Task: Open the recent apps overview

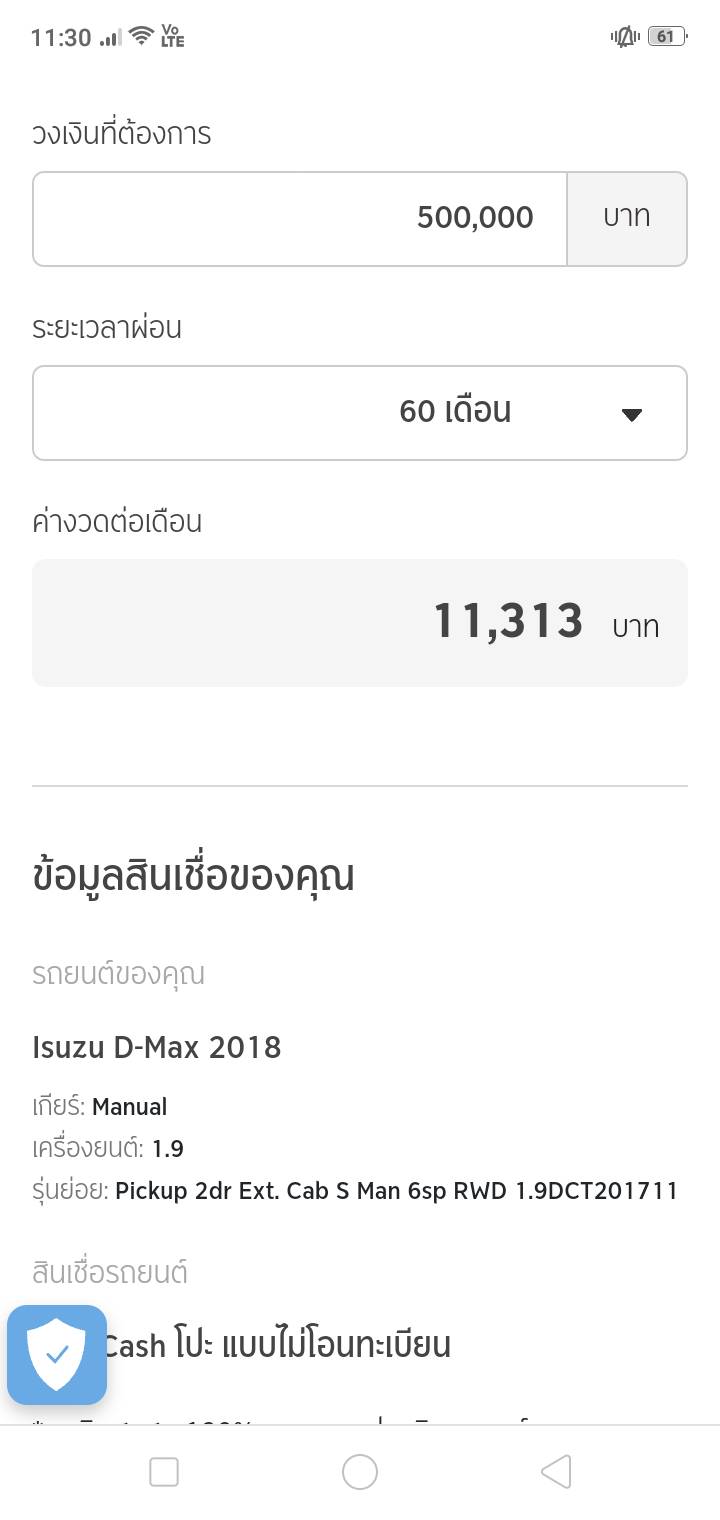Action: (164, 1472)
